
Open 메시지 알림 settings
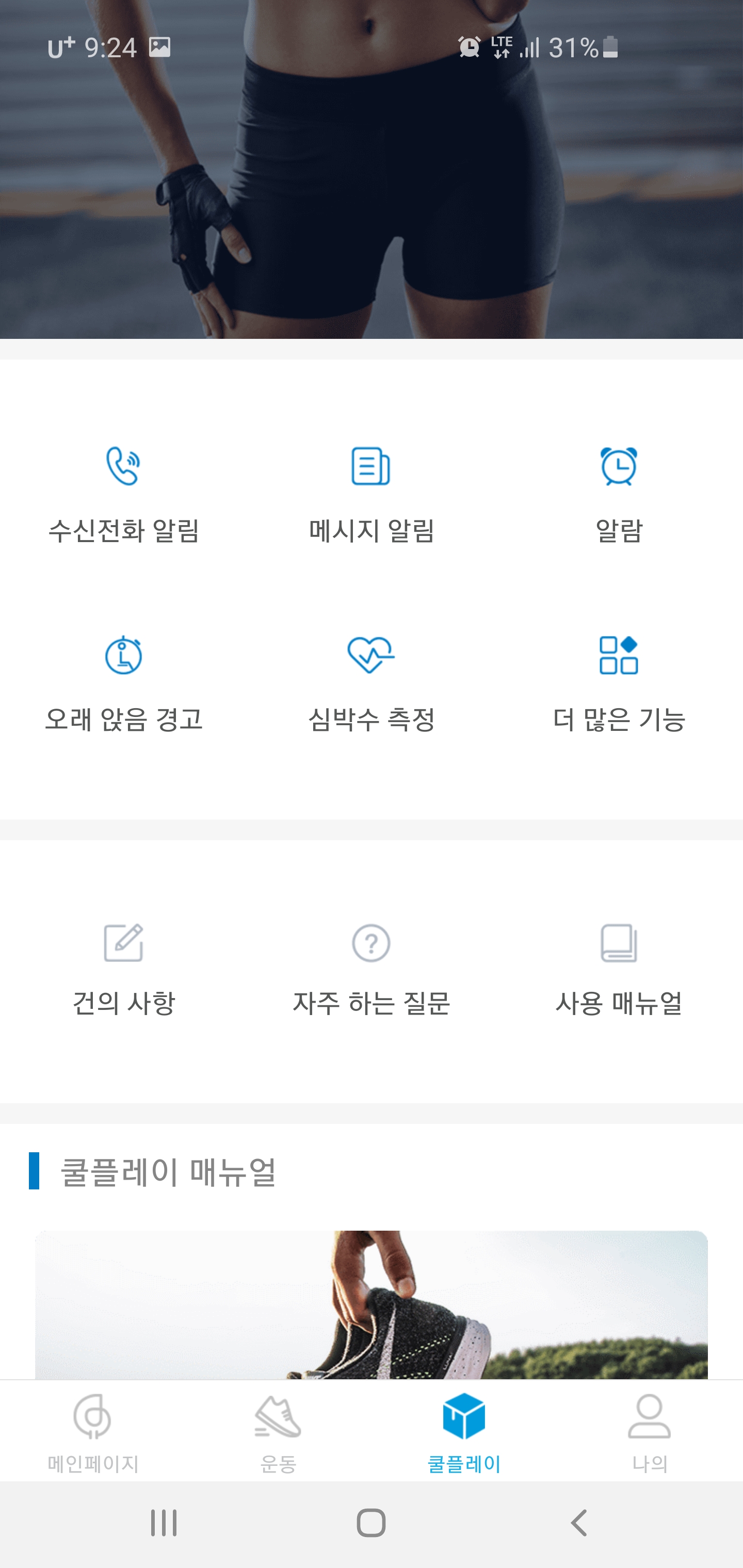click(x=371, y=493)
